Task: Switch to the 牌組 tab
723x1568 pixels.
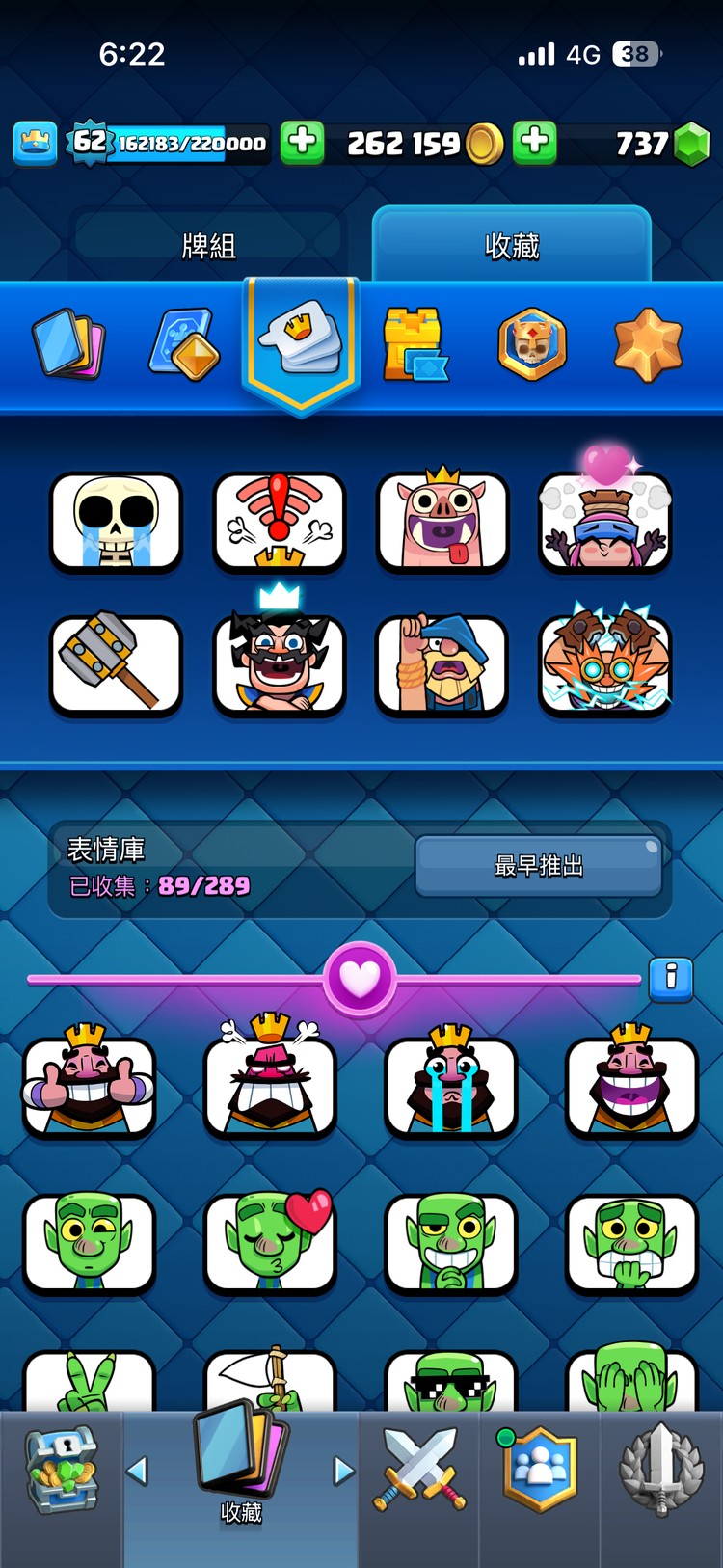Action: pos(208,246)
